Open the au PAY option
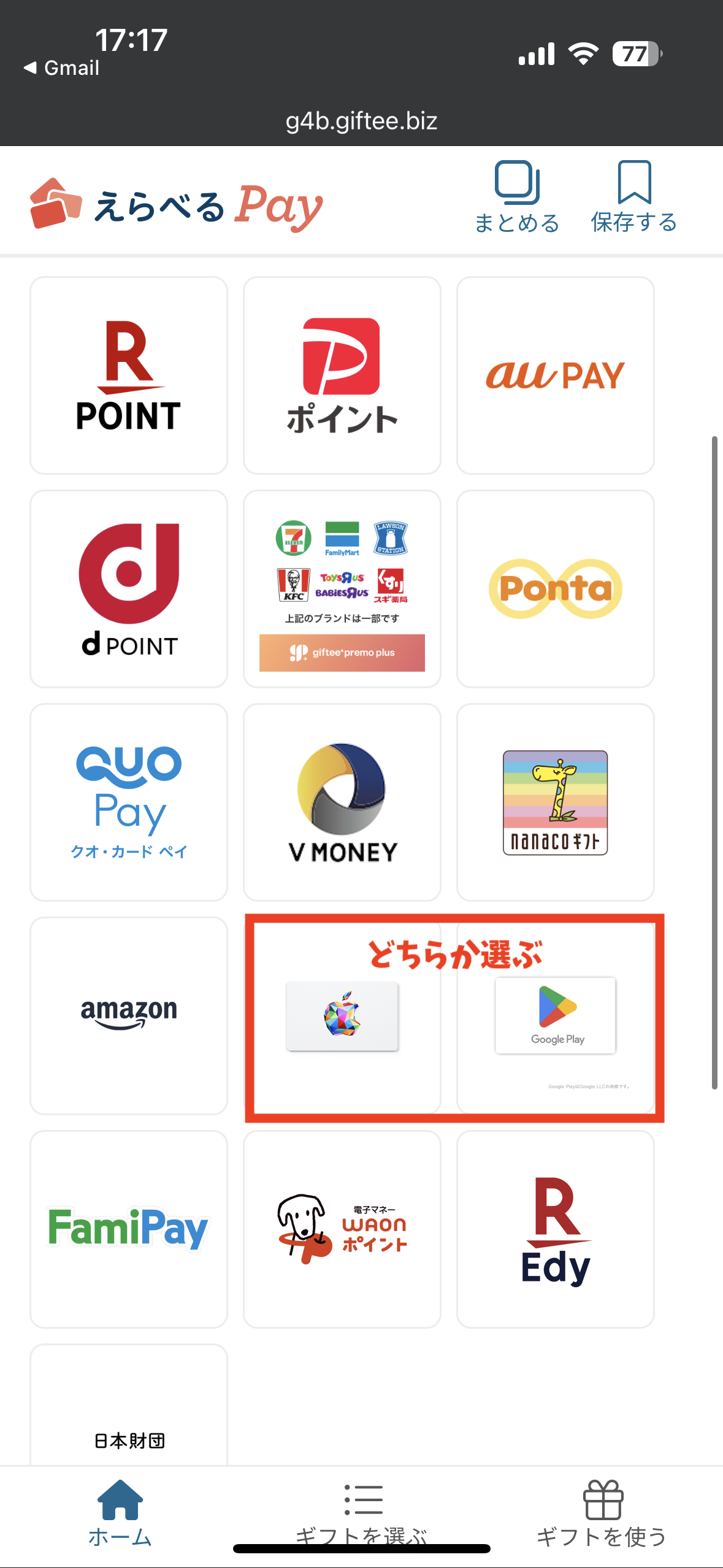The height and width of the screenshot is (1568, 723). (555, 375)
